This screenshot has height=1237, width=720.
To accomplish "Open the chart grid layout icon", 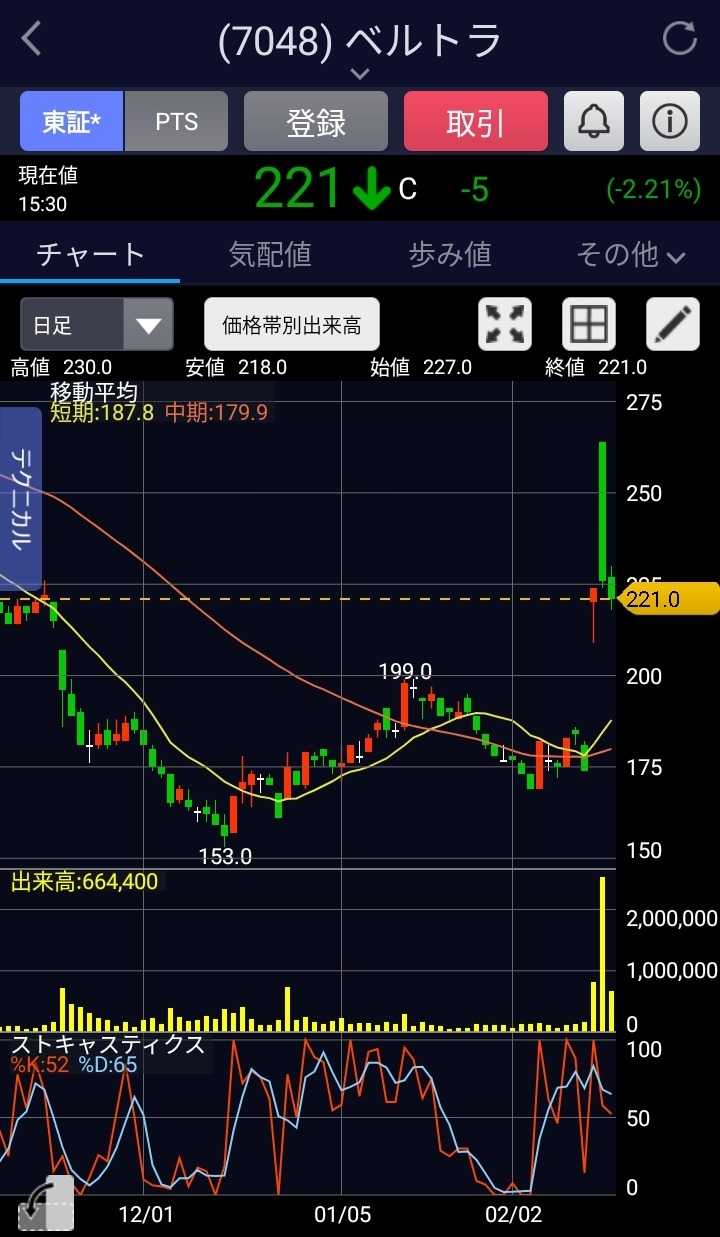I will pyautogui.click(x=589, y=325).
